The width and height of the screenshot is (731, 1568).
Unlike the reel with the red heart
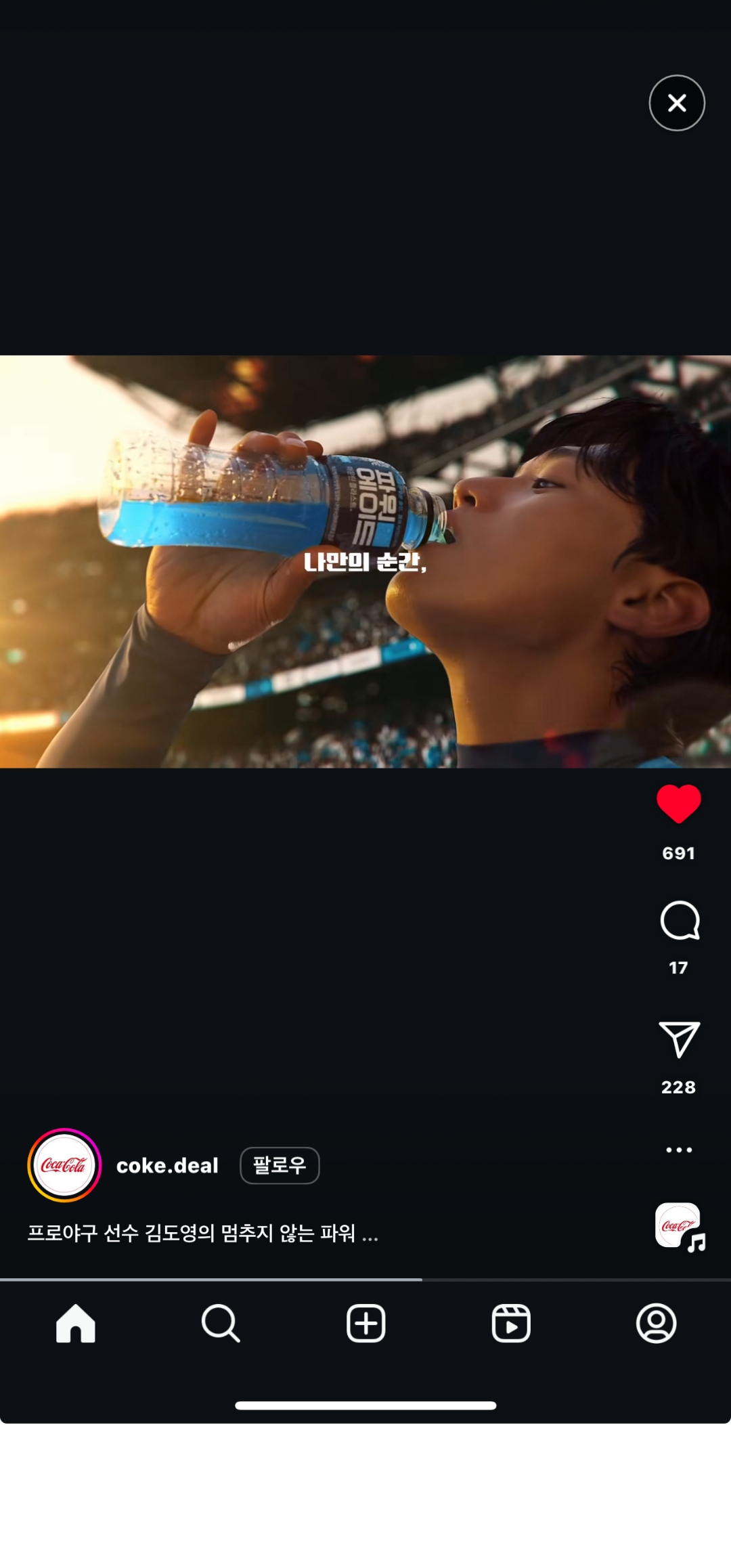pos(679,804)
